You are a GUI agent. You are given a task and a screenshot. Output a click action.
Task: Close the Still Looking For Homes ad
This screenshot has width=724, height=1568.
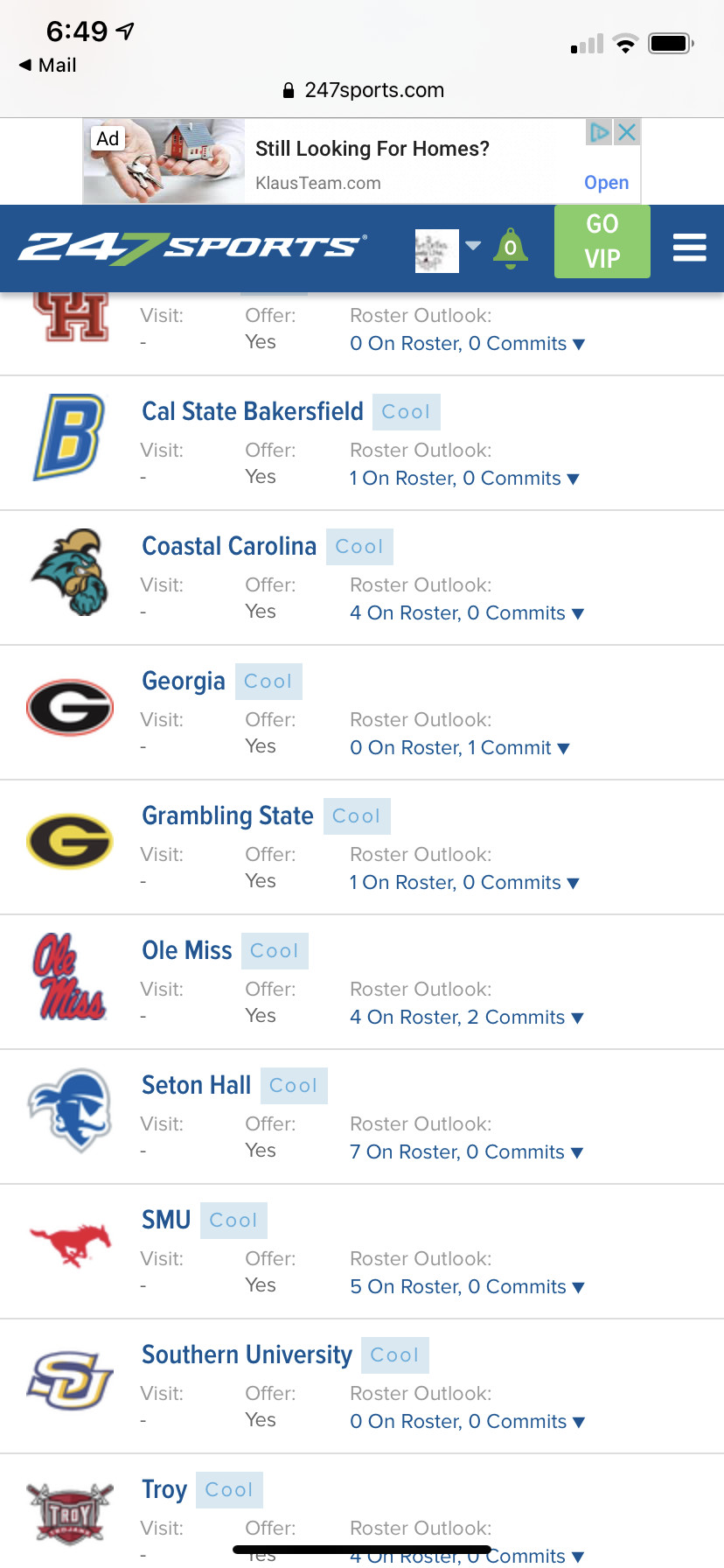coord(627,132)
